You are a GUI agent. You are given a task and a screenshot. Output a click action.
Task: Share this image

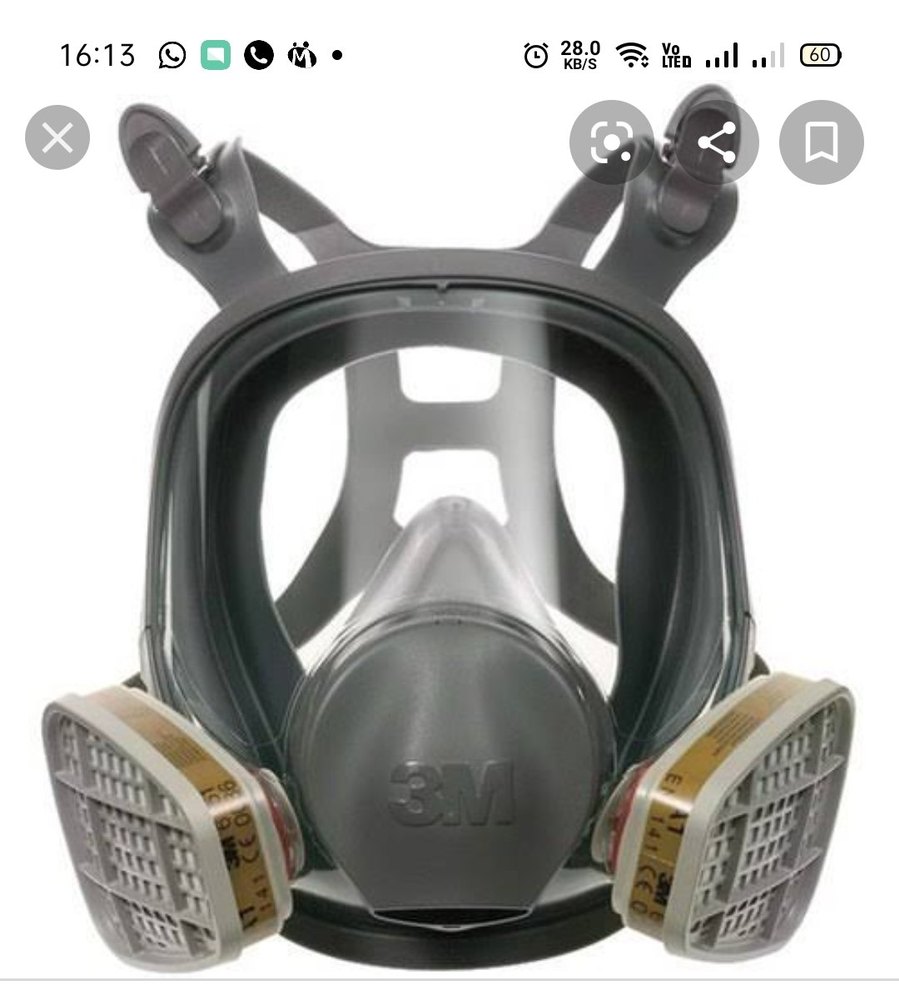(x=716, y=143)
